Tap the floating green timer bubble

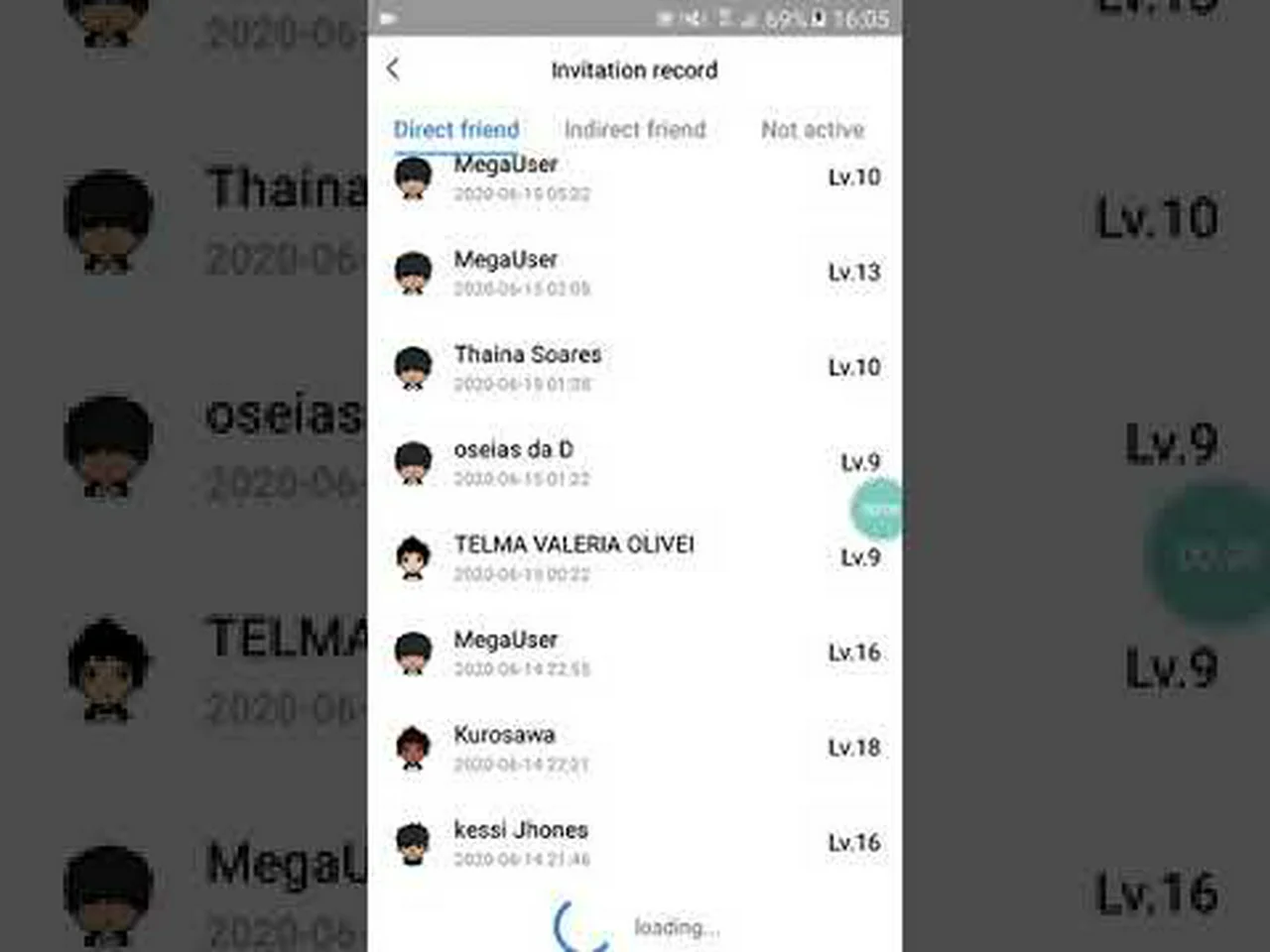click(878, 510)
